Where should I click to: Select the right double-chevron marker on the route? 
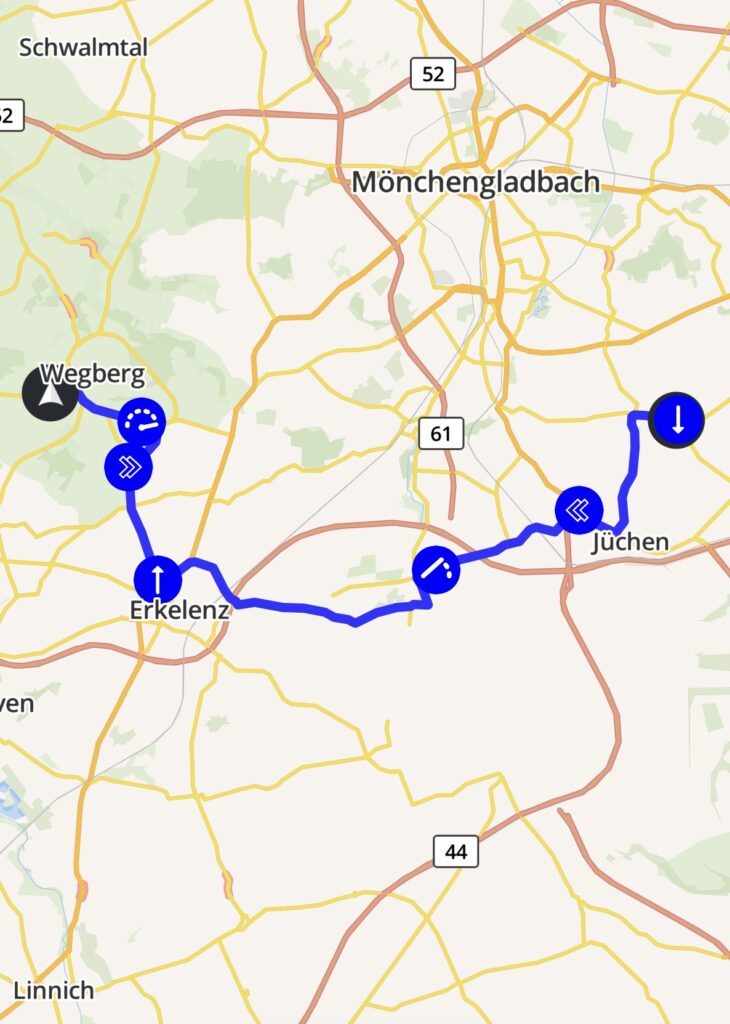point(128,466)
